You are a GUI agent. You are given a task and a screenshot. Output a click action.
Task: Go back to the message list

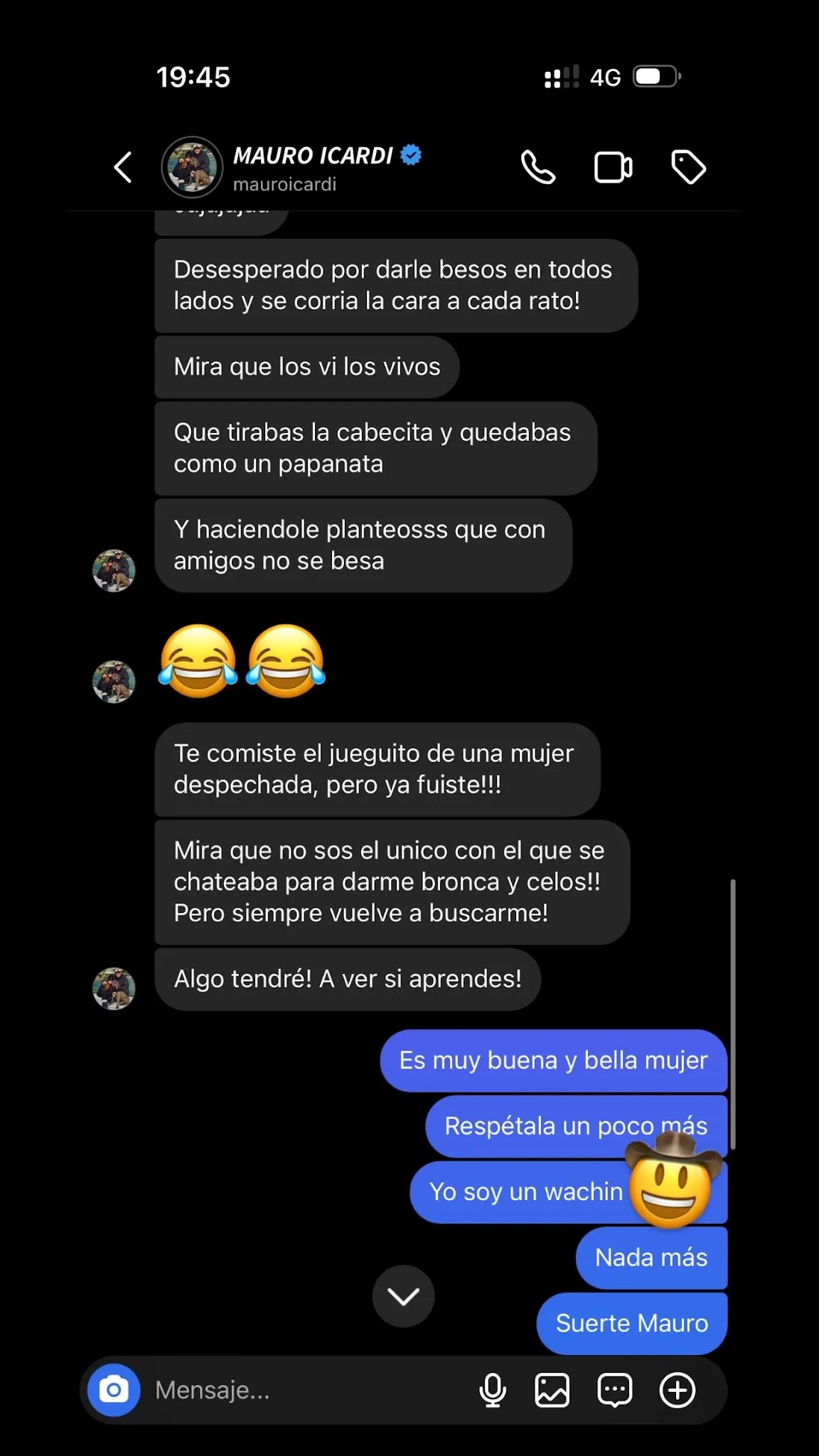[x=124, y=168]
